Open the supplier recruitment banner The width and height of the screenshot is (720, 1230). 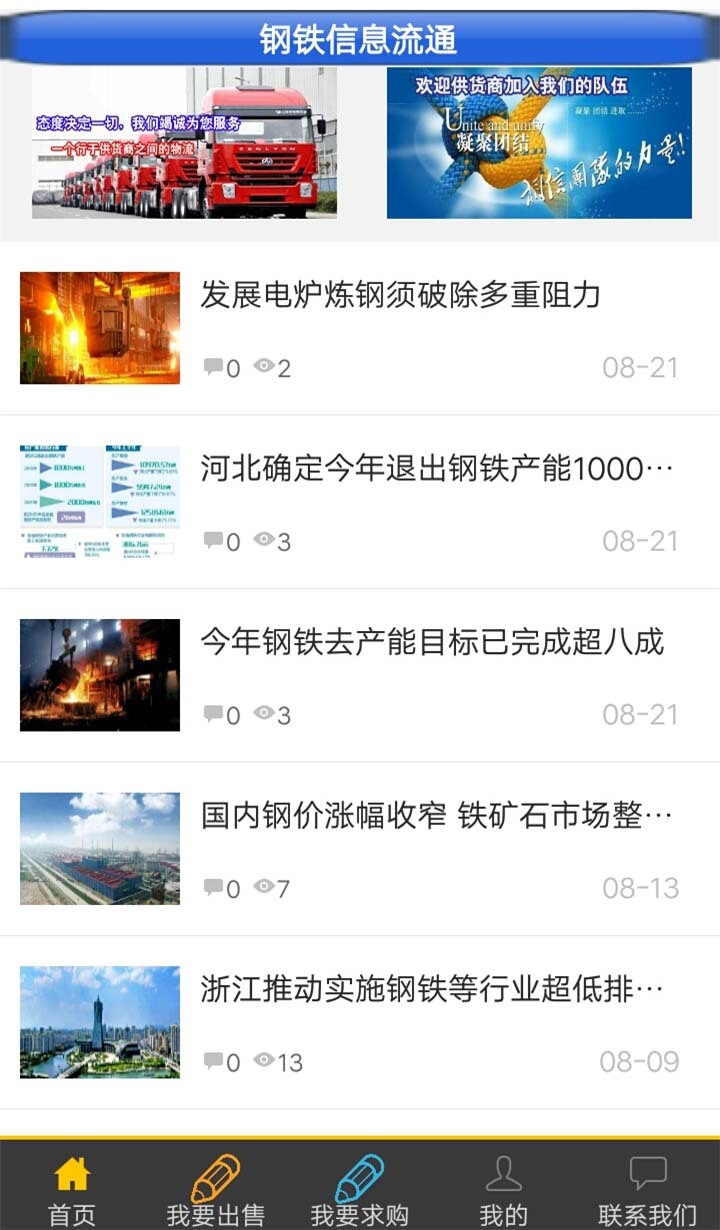point(539,142)
